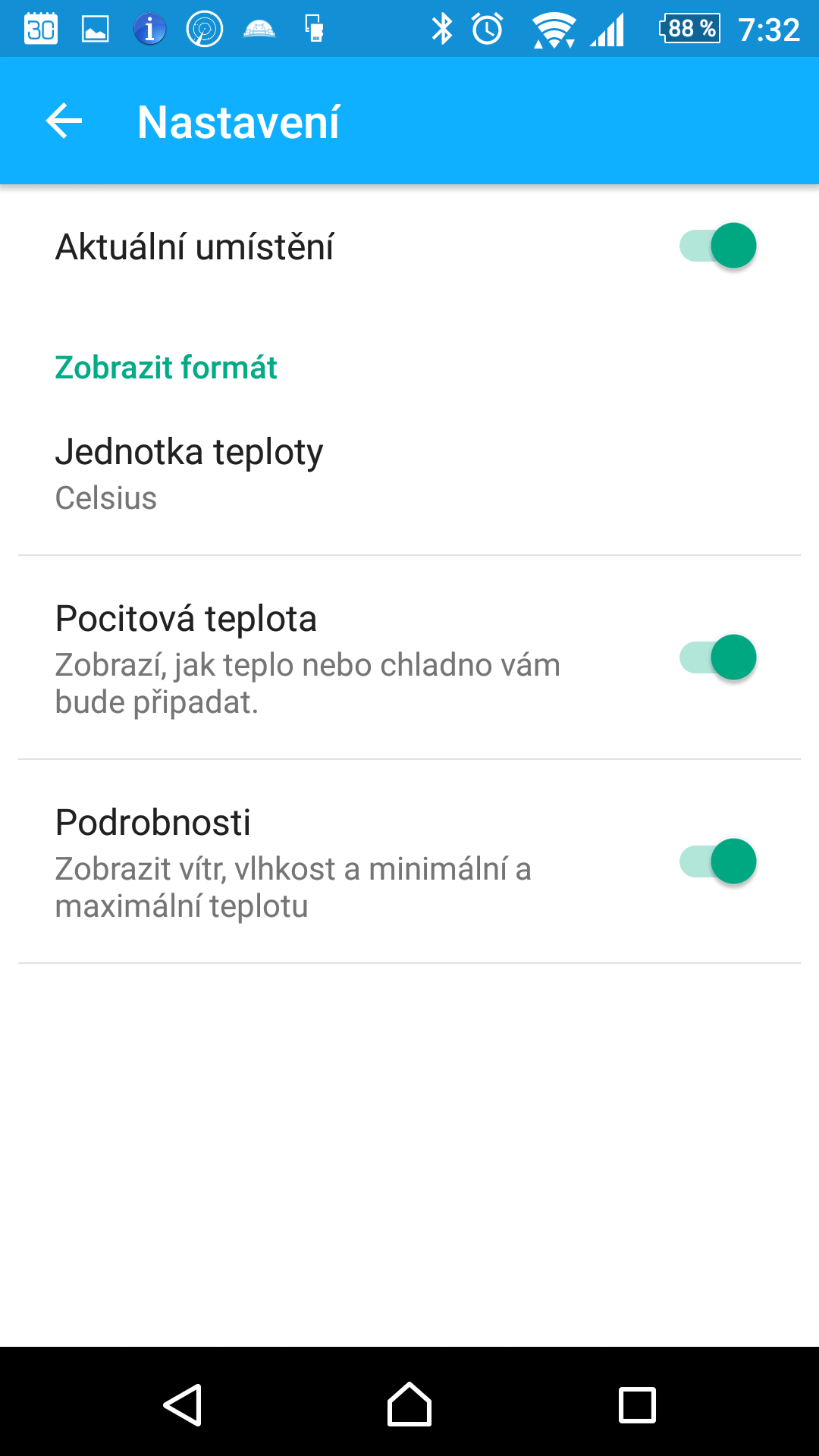Toggle the Aktuální umístění switch
819x1456 pixels.
tap(717, 246)
